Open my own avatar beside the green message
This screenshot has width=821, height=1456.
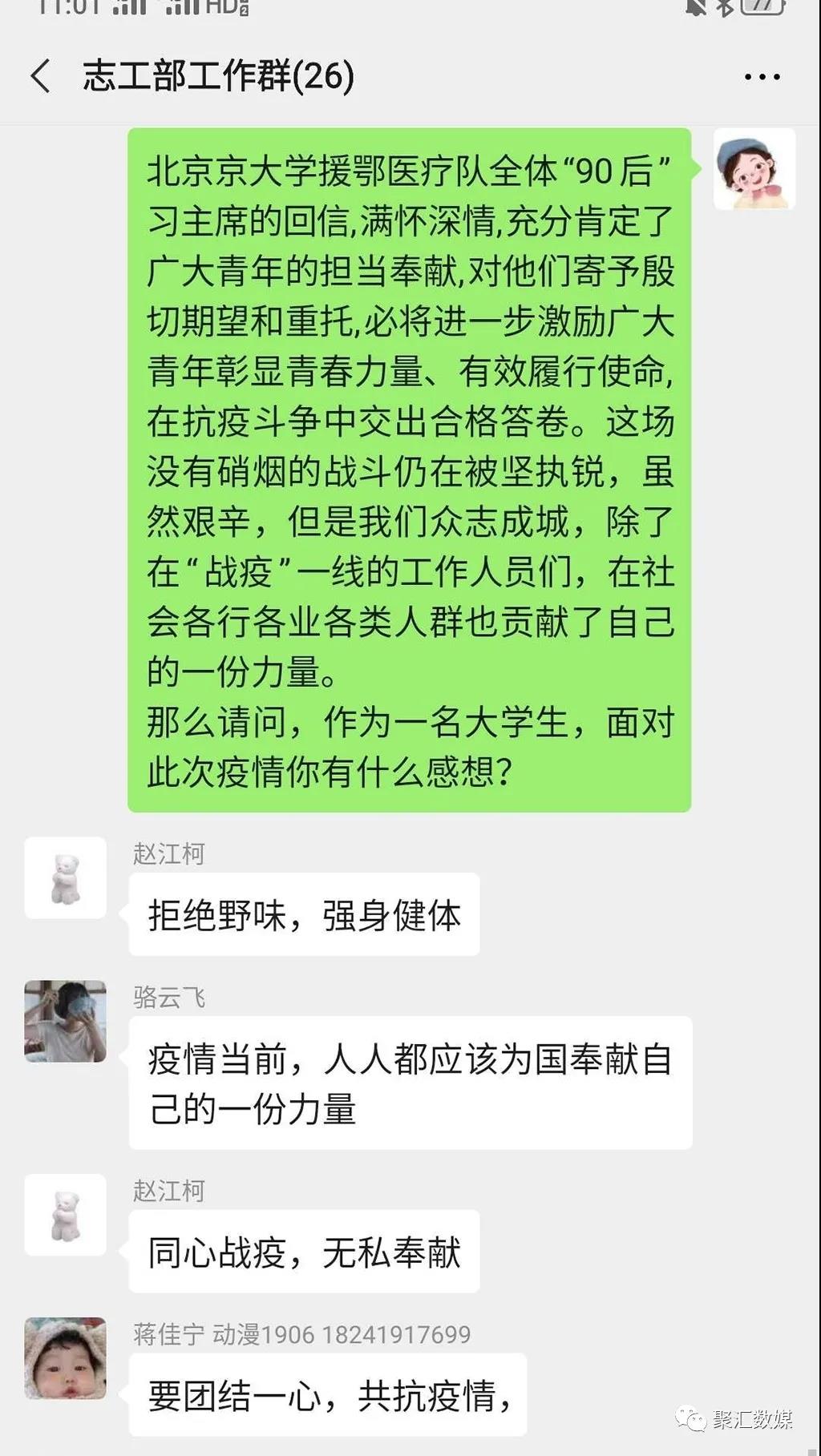754,169
